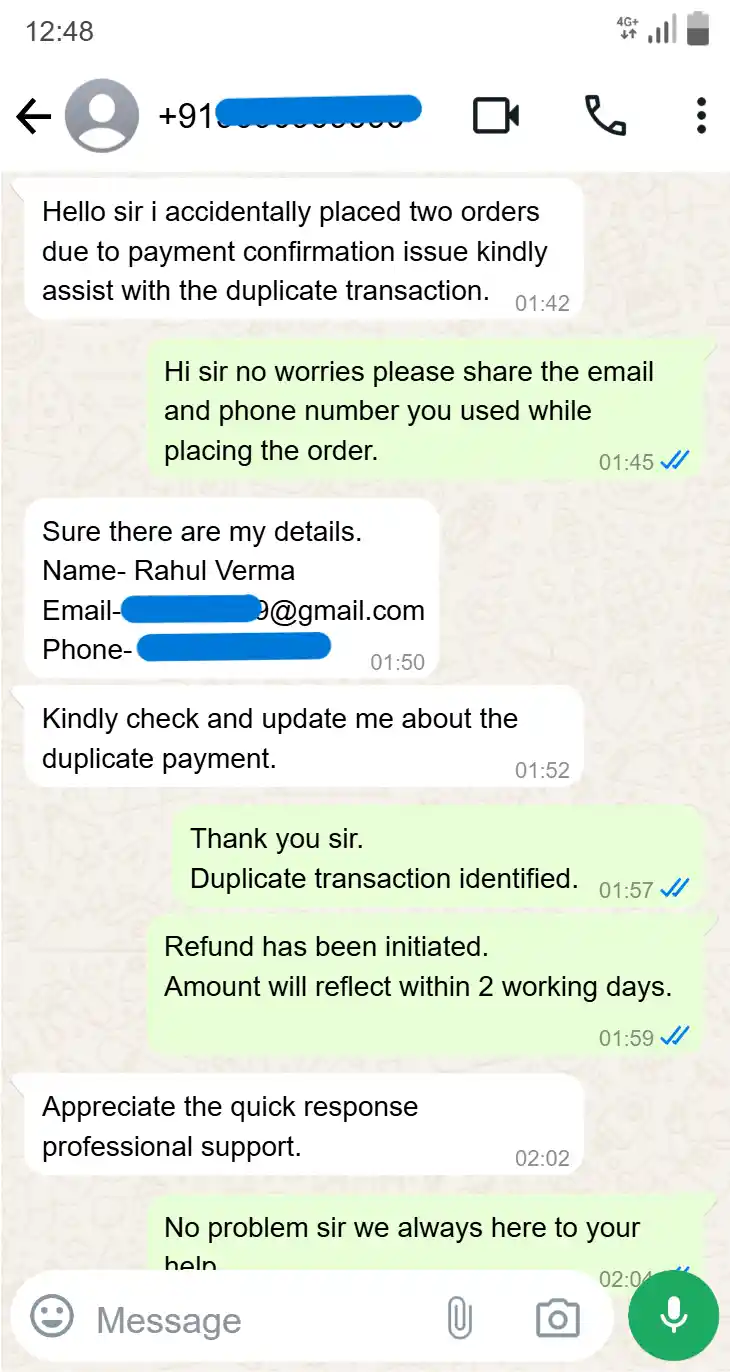Start a voice call

605,116
